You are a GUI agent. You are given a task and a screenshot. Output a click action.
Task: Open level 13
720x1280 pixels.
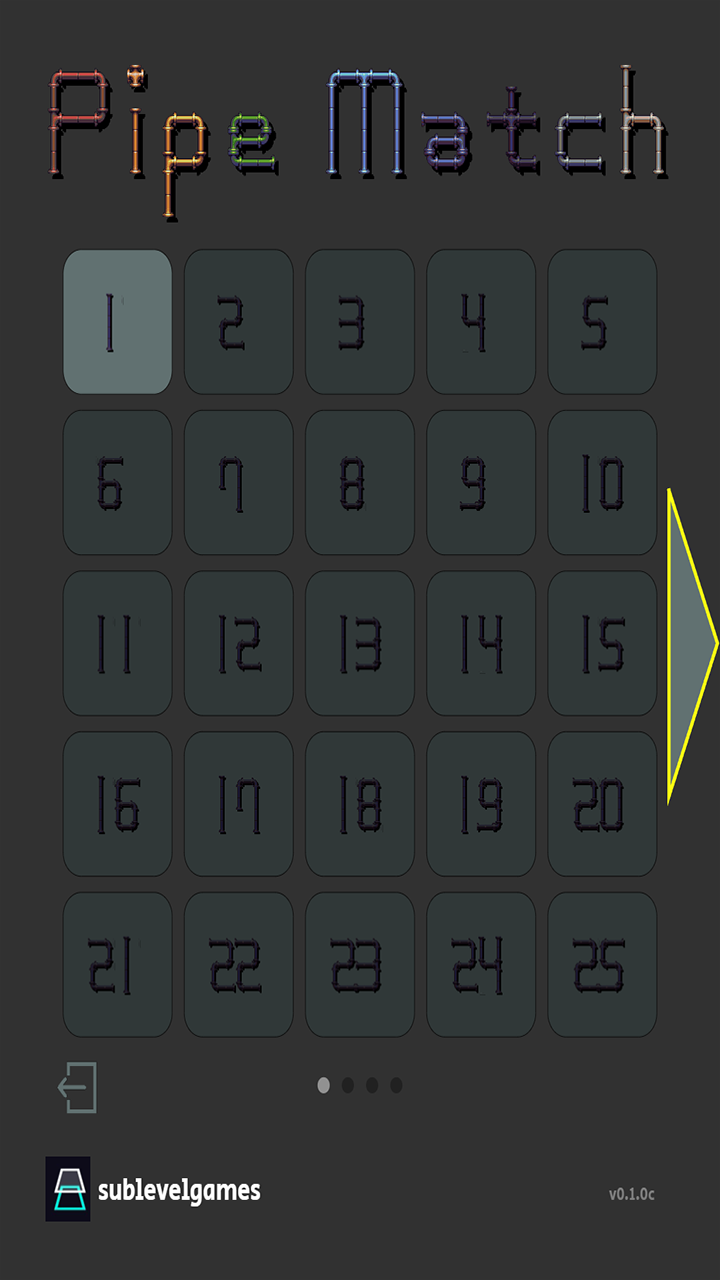pos(360,643)
